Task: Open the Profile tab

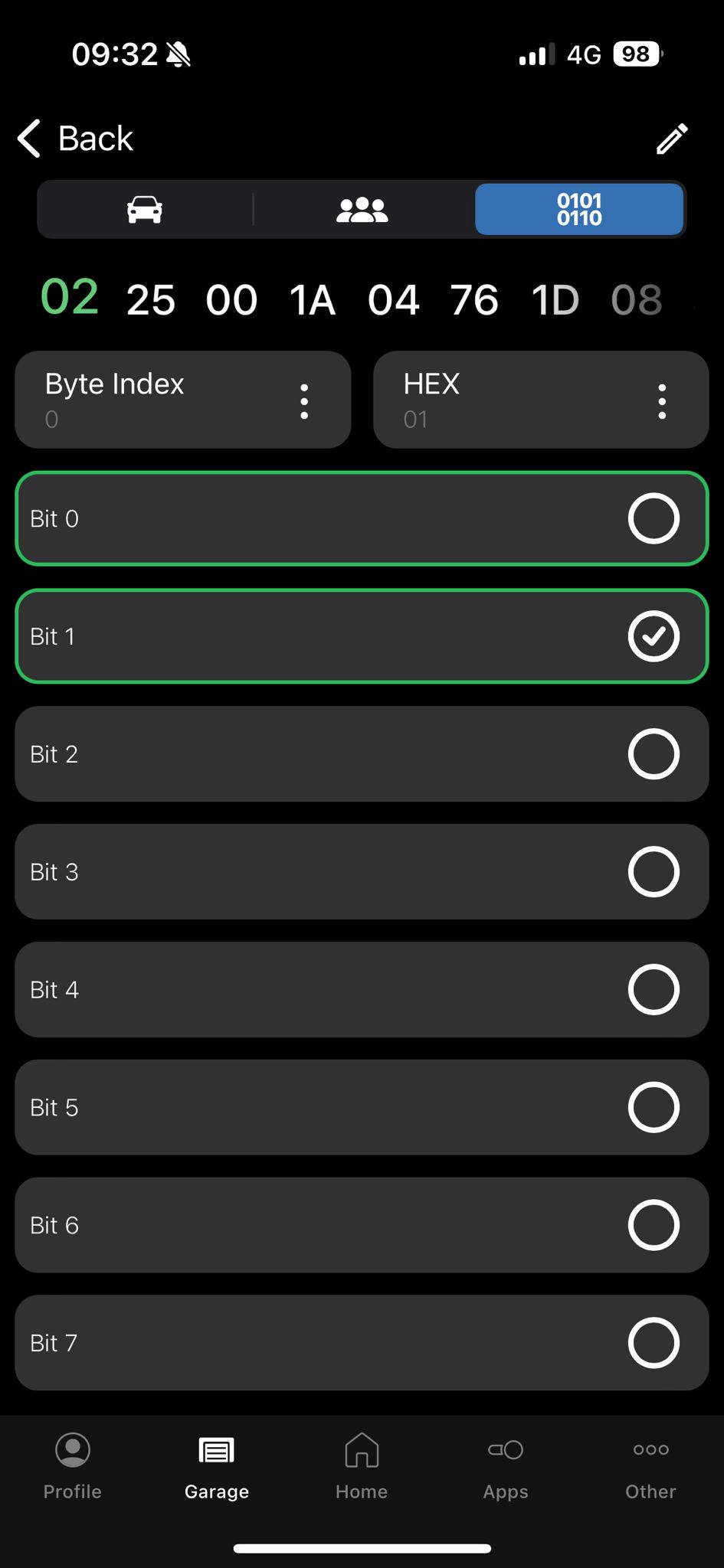Action: pyautogui.click(x=73, y=1467)
